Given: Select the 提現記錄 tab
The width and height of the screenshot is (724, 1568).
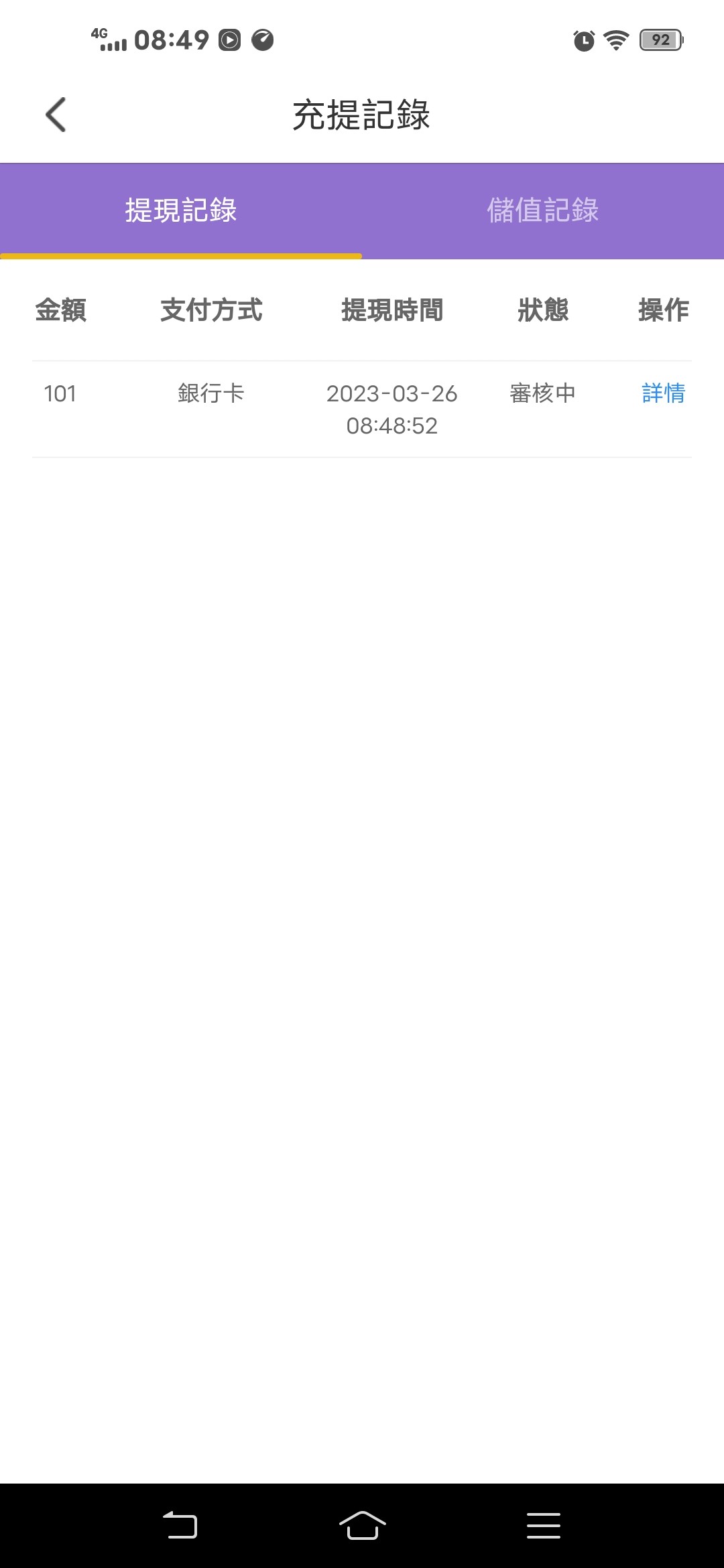Looking at the screenshot, I should (x=181, y=210).
